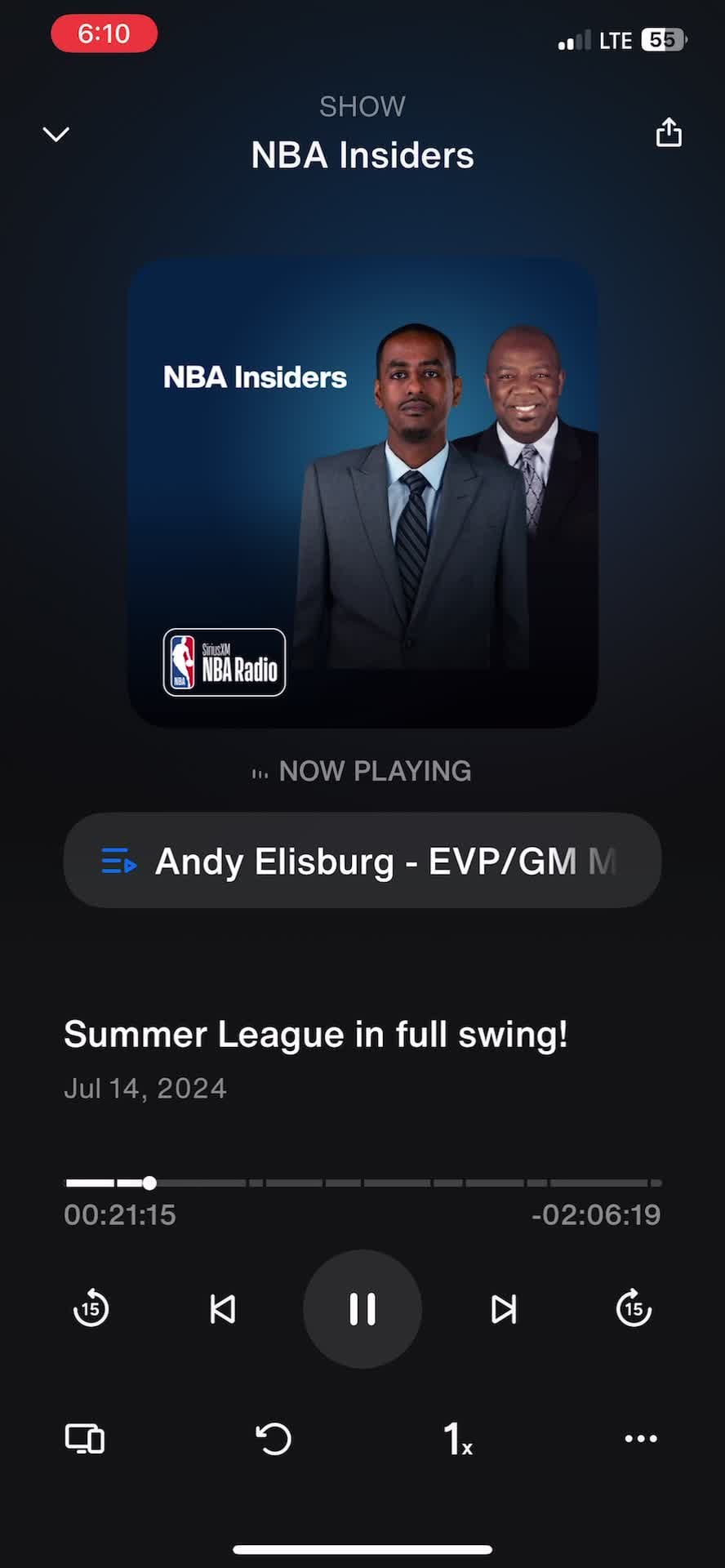Screen dimensions: 725x1568
Task: Rewind 15 seconds
Action: click(91, 1308)
